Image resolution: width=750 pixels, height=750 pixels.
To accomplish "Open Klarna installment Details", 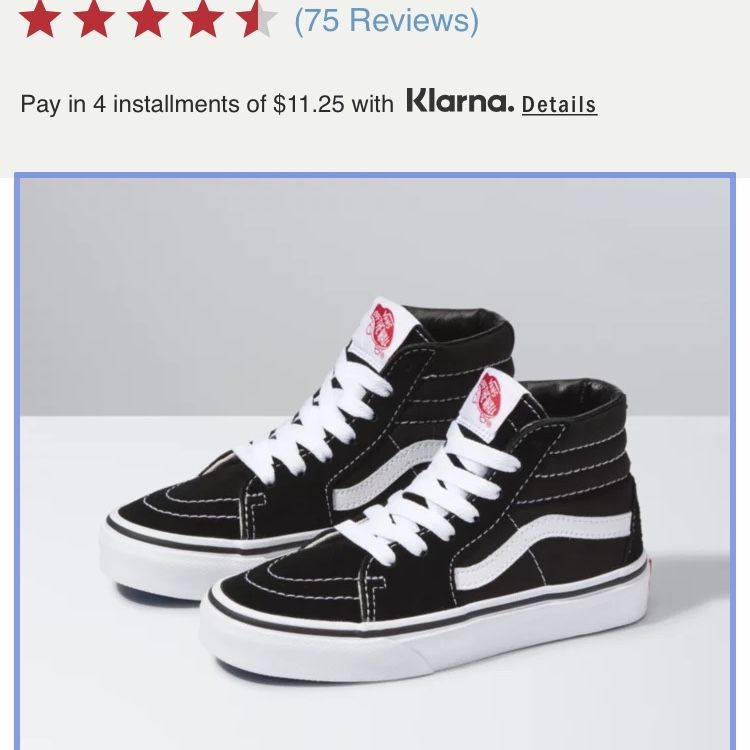I will [x=559, y=104].
